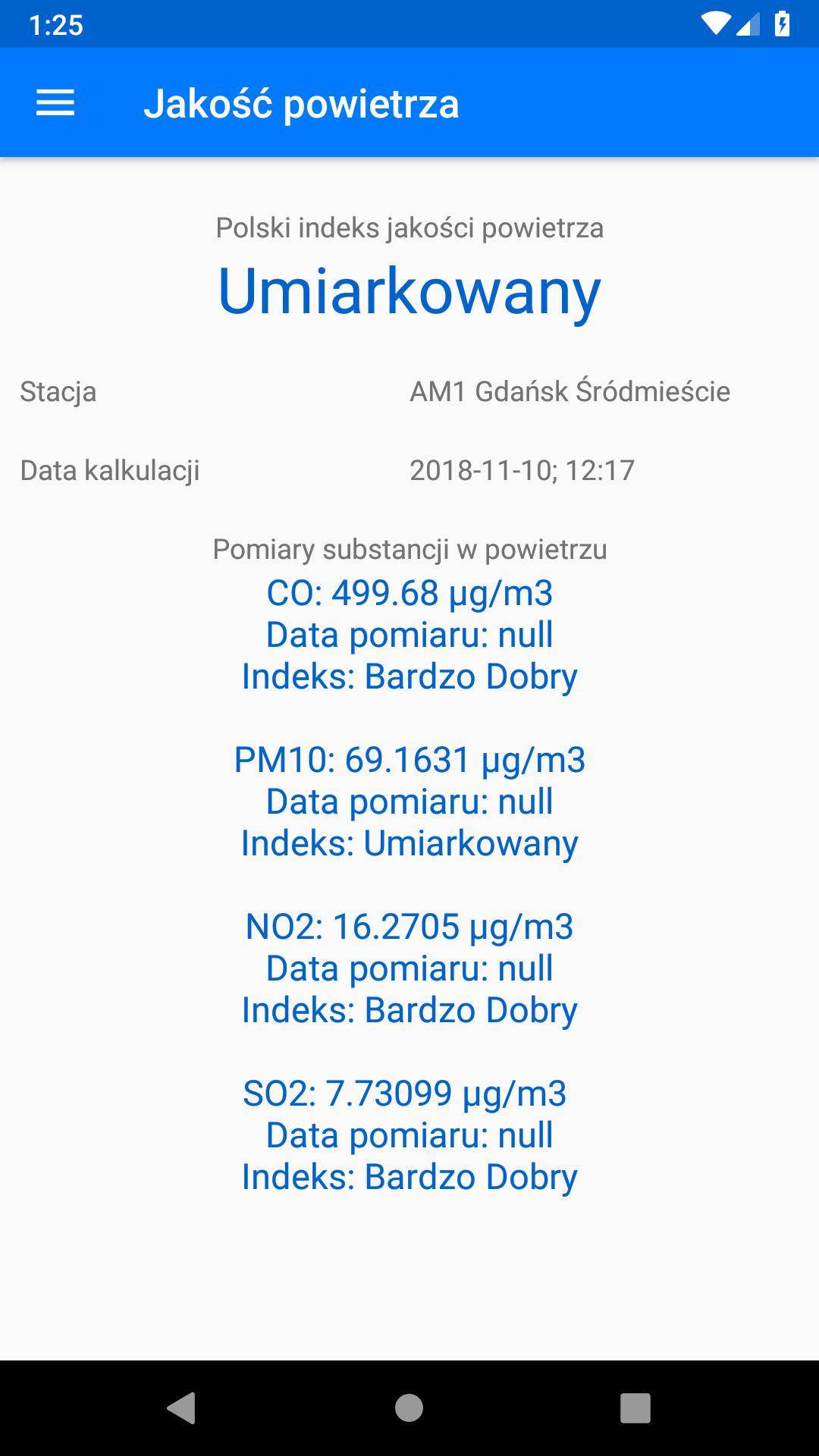819x1456 pixels.
Task: Select the Jakość powietrza title
Action: [303, 104]
